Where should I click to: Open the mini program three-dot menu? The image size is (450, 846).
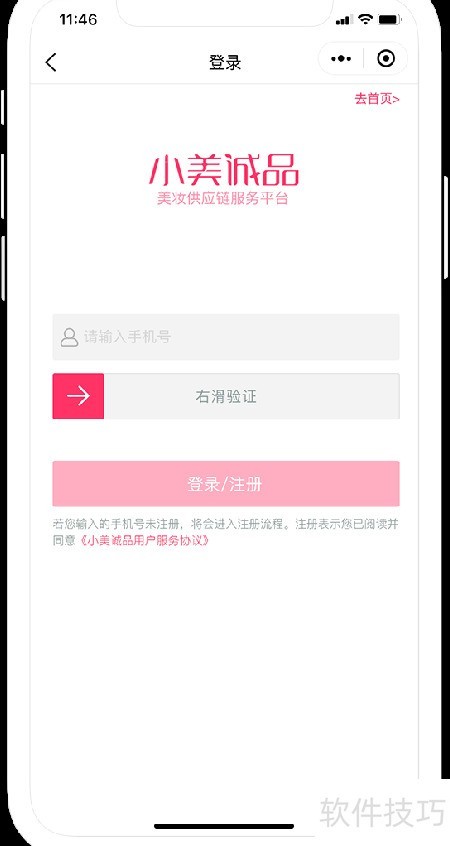(x=341, y=58)
